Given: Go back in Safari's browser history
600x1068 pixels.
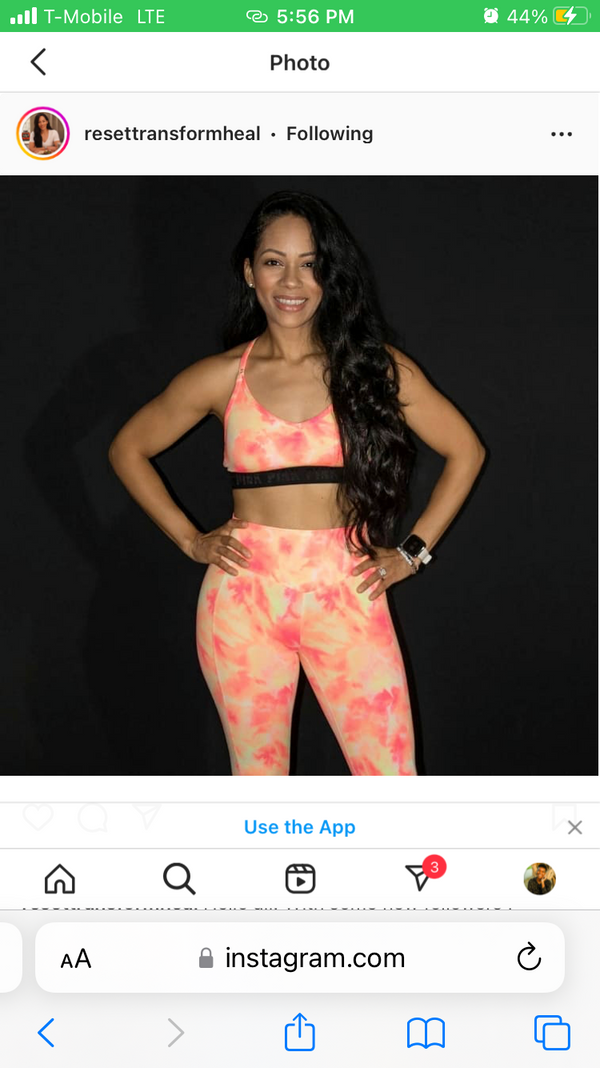Looking at the screenshot, I should (x=46, y=1032).
